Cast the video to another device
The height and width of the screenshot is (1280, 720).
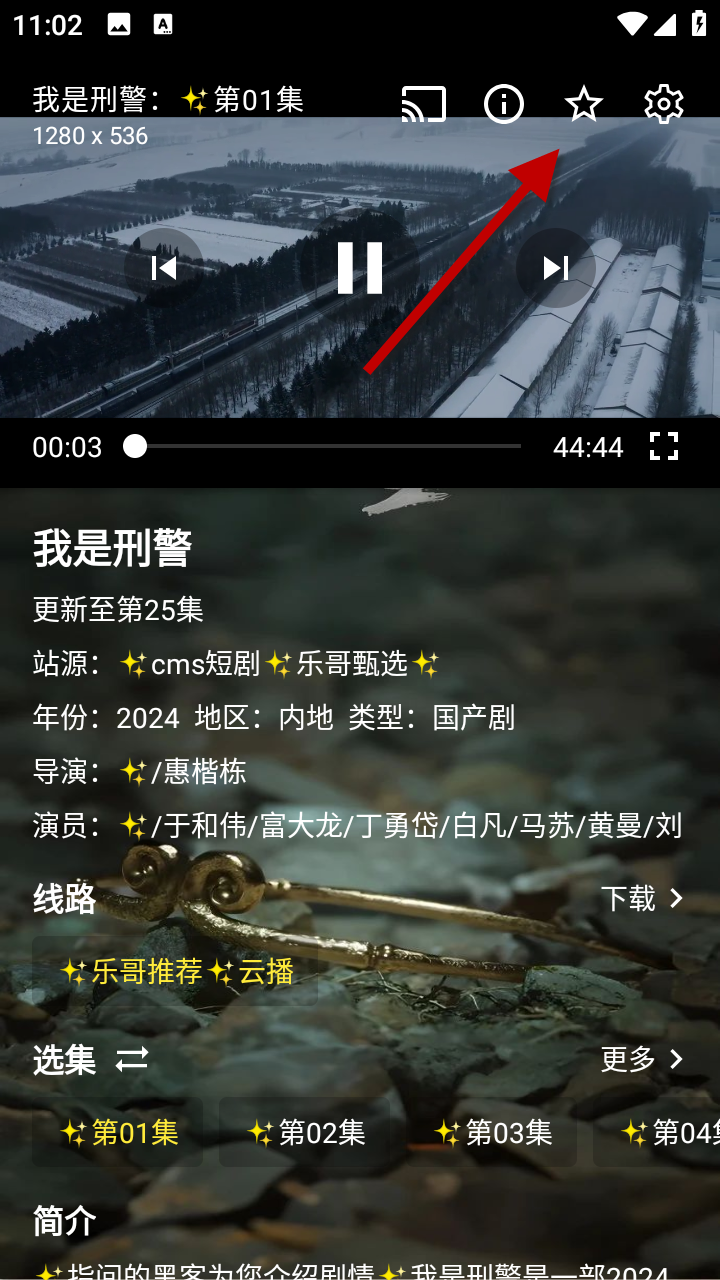point(423,104)
